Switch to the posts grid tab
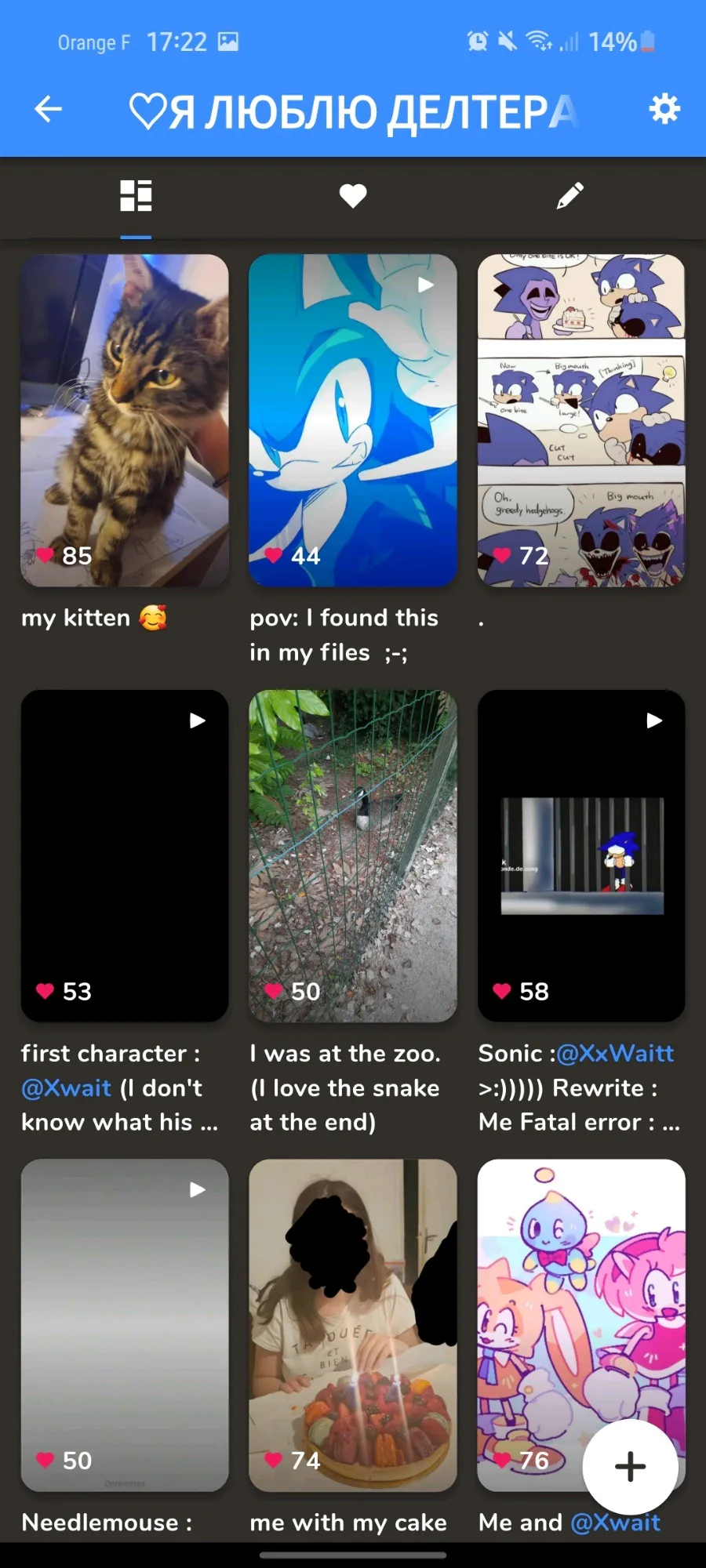Viewport: 706px width, 1568px height. click(x=136, y=196)
